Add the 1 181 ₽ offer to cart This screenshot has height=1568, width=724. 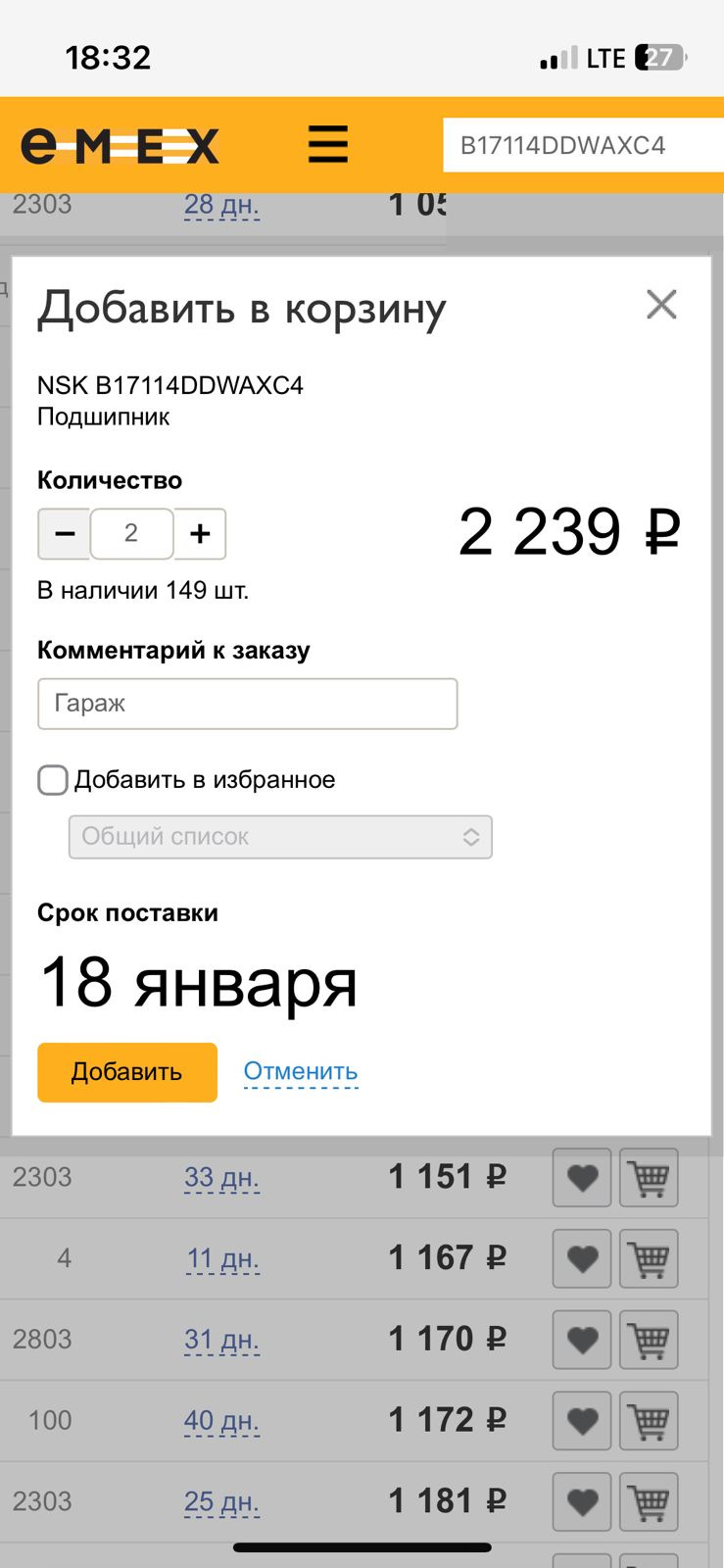(x=650, y=1501)
